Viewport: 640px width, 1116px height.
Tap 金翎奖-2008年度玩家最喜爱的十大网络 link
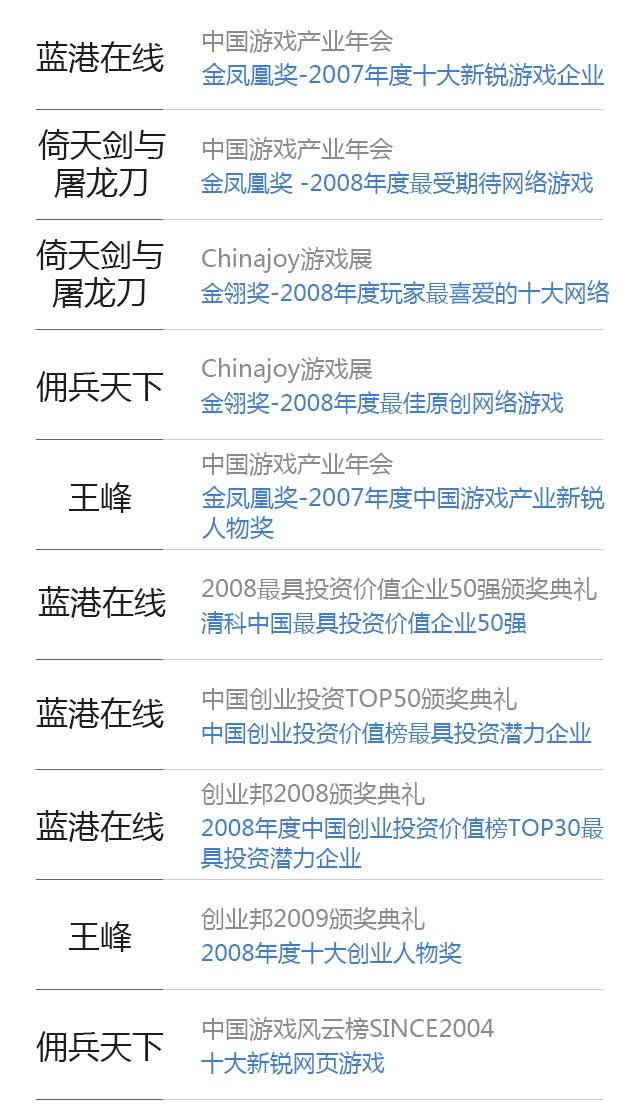coord(405,293)
